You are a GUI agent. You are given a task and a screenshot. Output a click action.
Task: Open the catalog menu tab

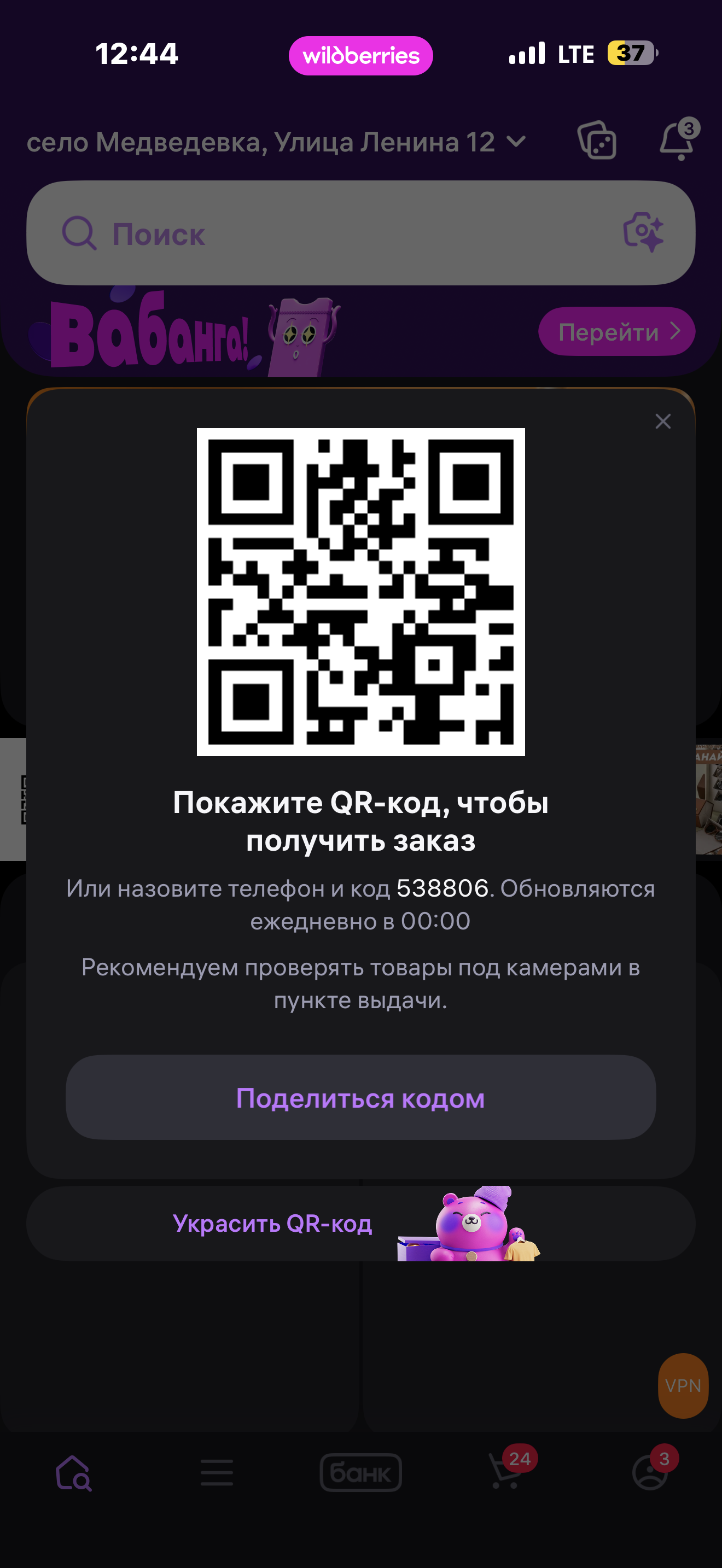tap(217, 1473)
